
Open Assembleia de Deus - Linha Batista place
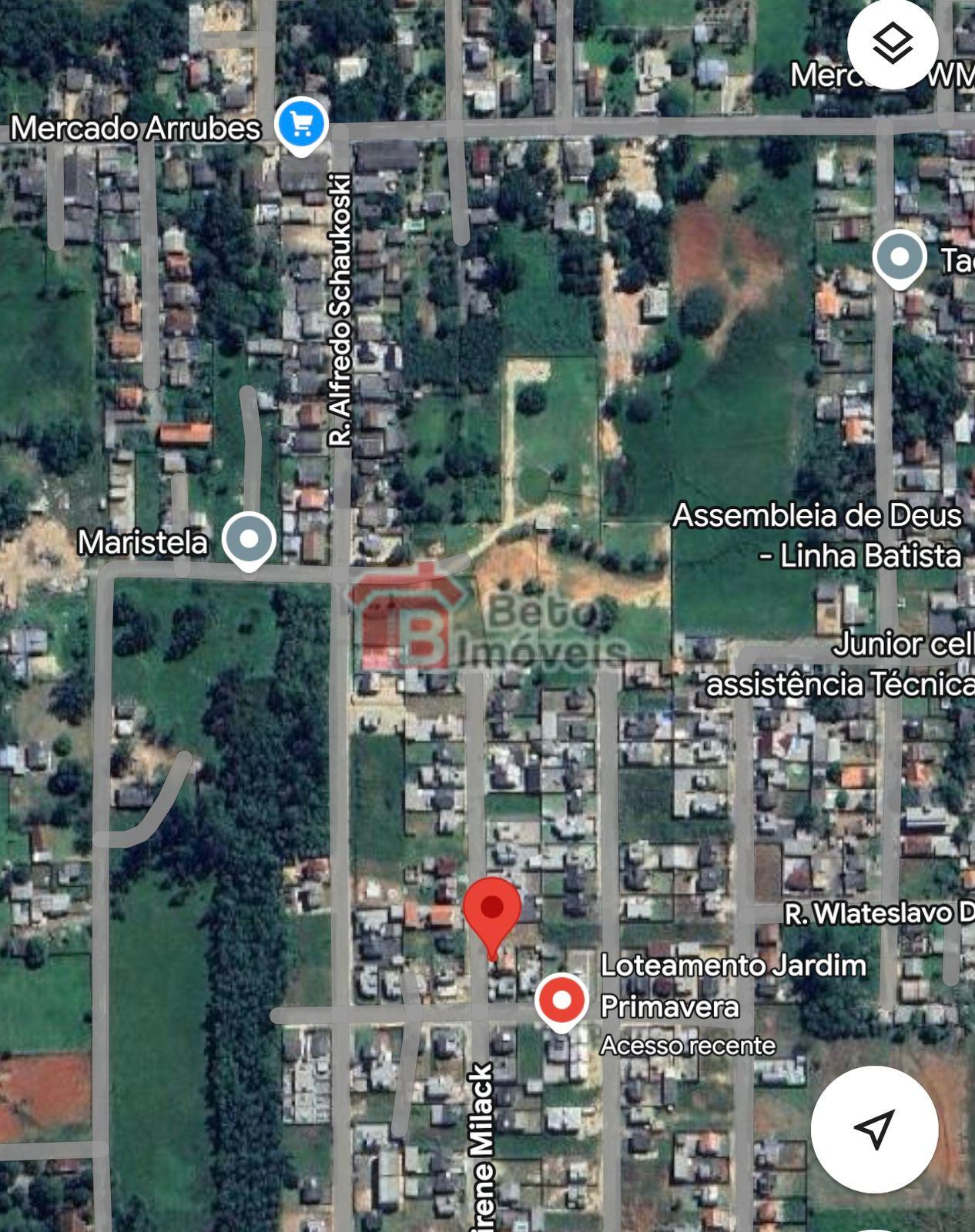click(x=818, y=534)
